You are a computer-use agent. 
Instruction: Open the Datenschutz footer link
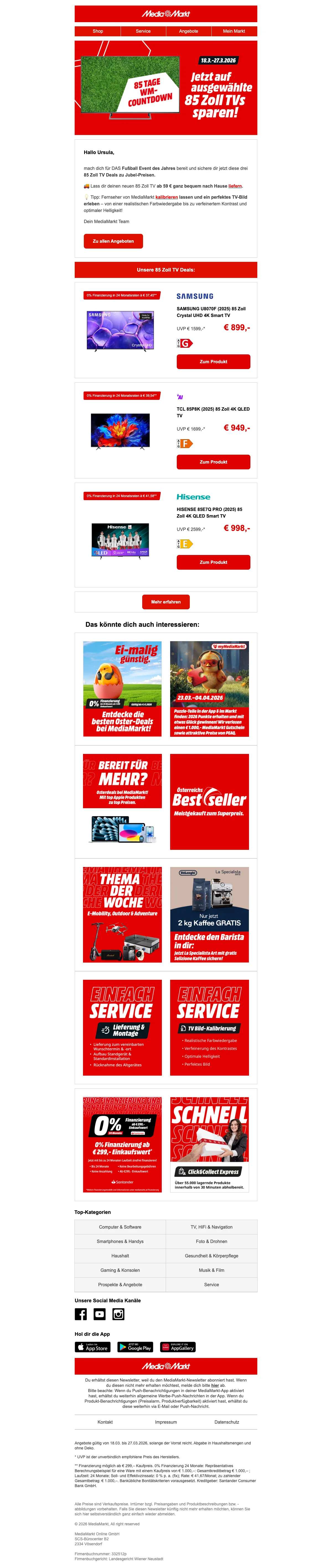click(x=227, y=1422)
